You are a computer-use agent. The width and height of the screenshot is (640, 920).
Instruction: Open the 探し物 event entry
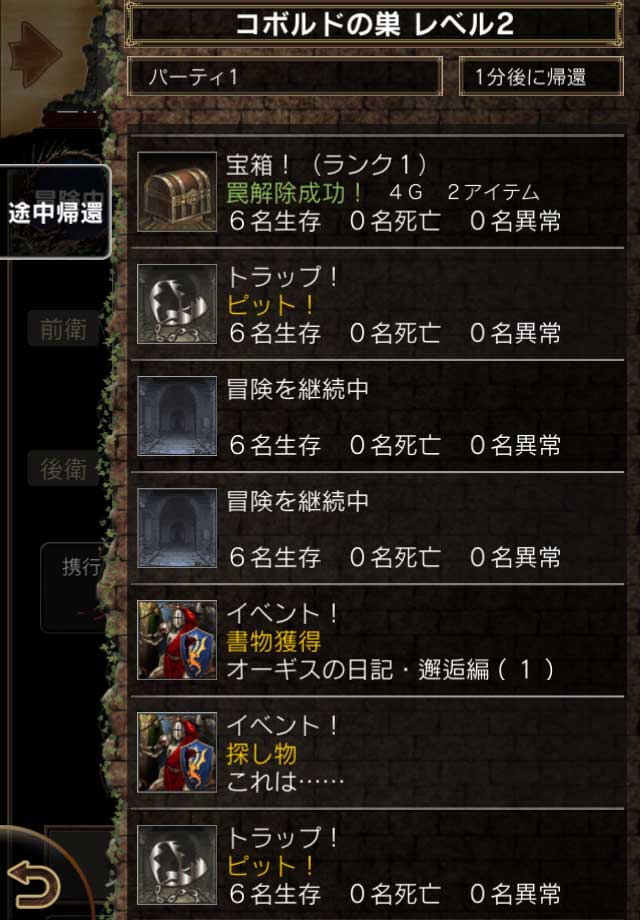[378, 753]
